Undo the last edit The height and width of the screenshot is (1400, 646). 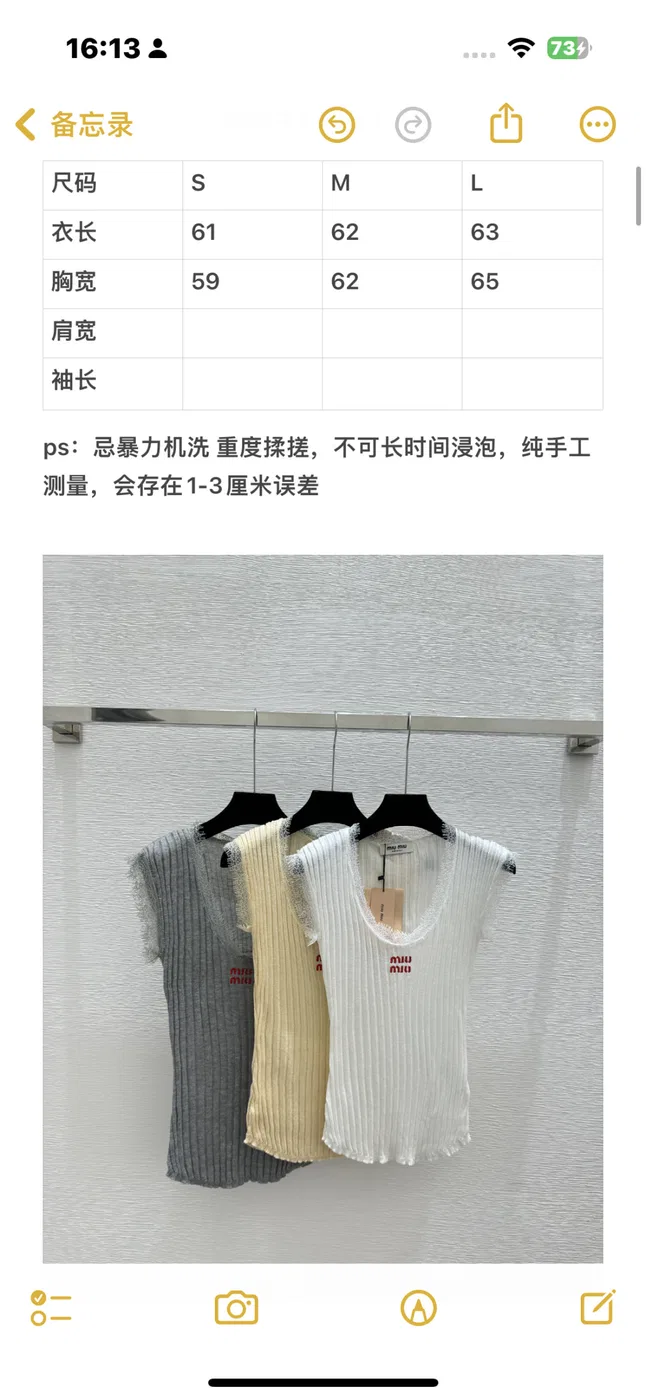pyautogui.click(x=337, y=125)
